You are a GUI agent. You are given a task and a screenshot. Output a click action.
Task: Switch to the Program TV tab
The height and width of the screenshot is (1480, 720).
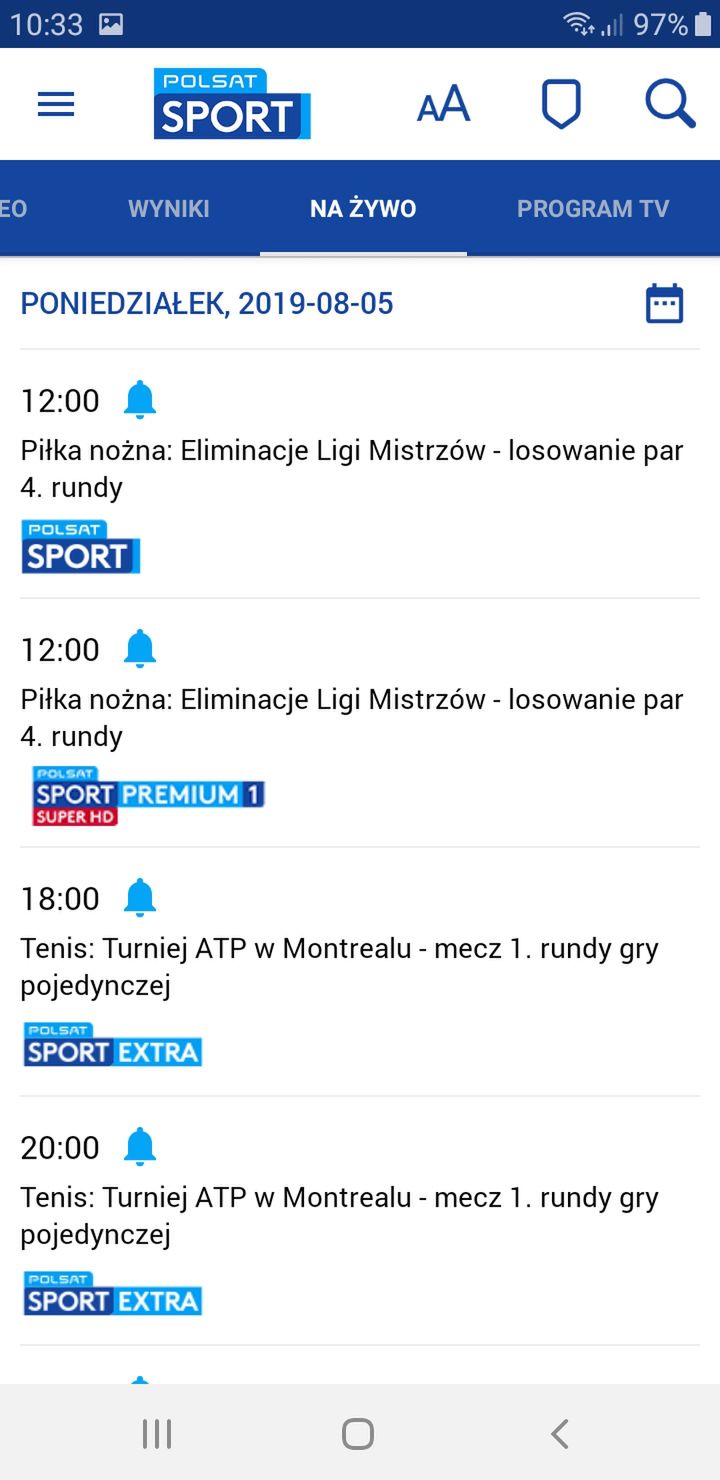(593, 208)
